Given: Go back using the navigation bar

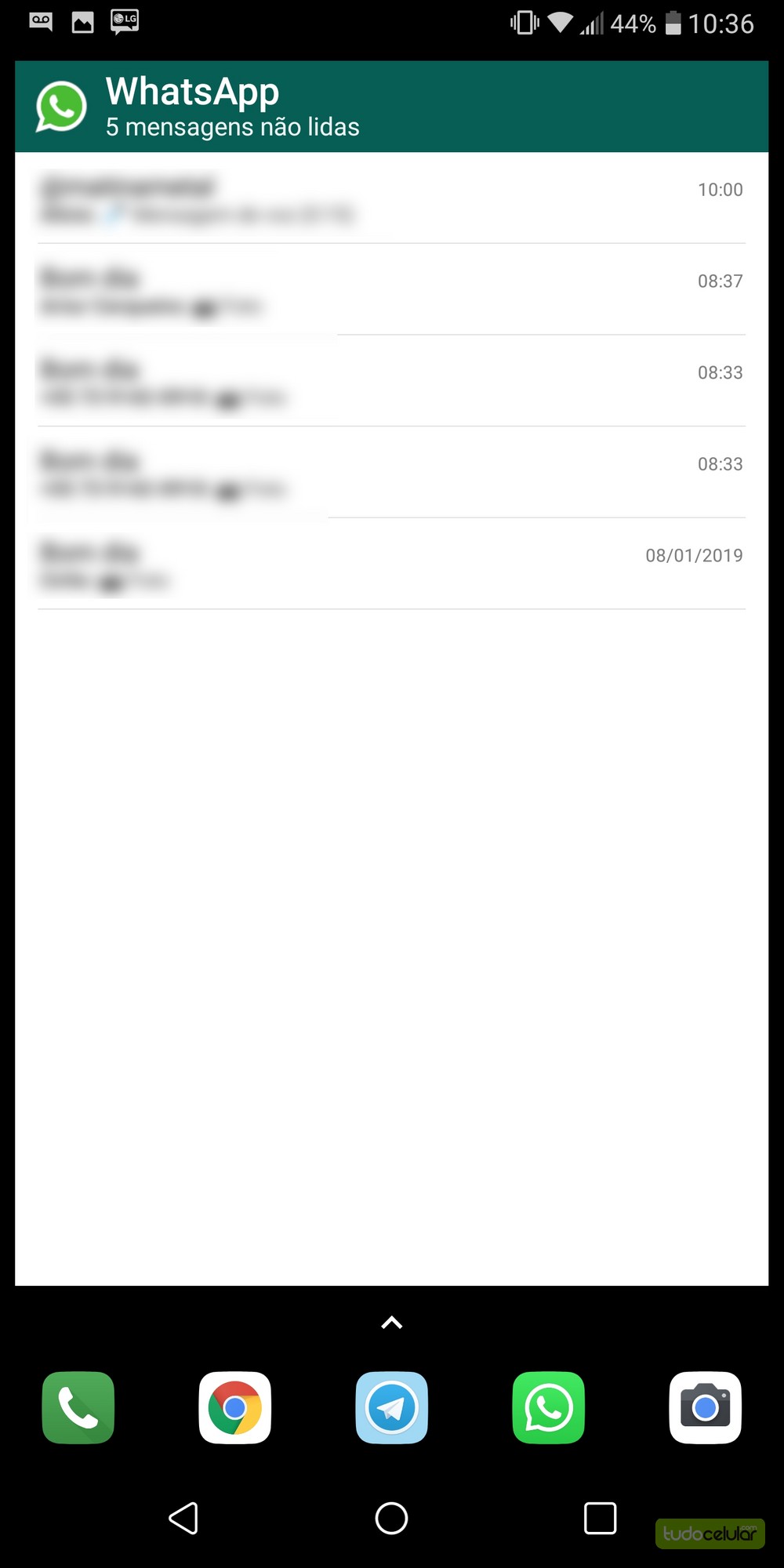Looking at the screenshot, I should [183, 1519].
